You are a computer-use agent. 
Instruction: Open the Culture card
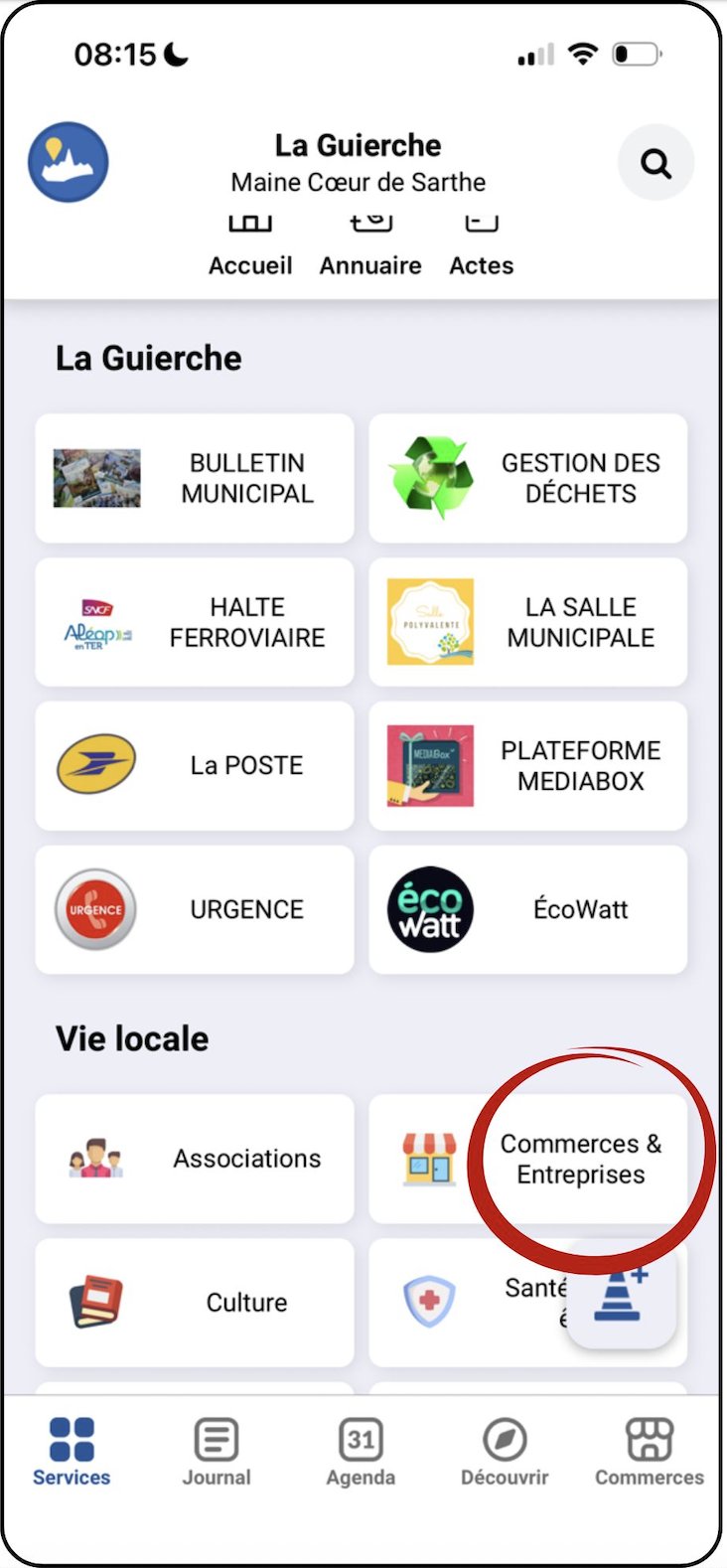click(195, 1303)
